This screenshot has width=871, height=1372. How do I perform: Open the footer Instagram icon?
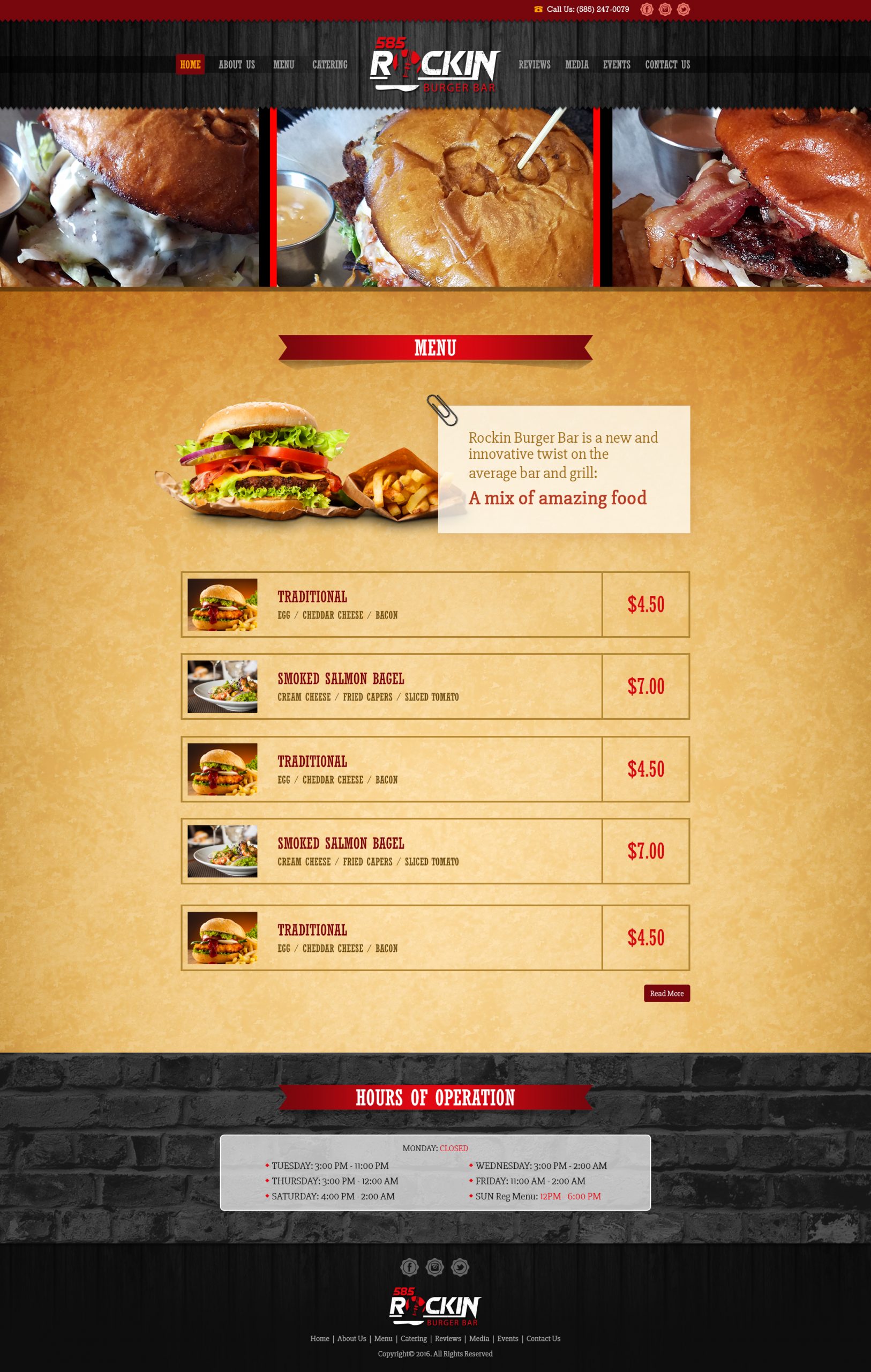pyautogui.click(x=434, y=1266)
